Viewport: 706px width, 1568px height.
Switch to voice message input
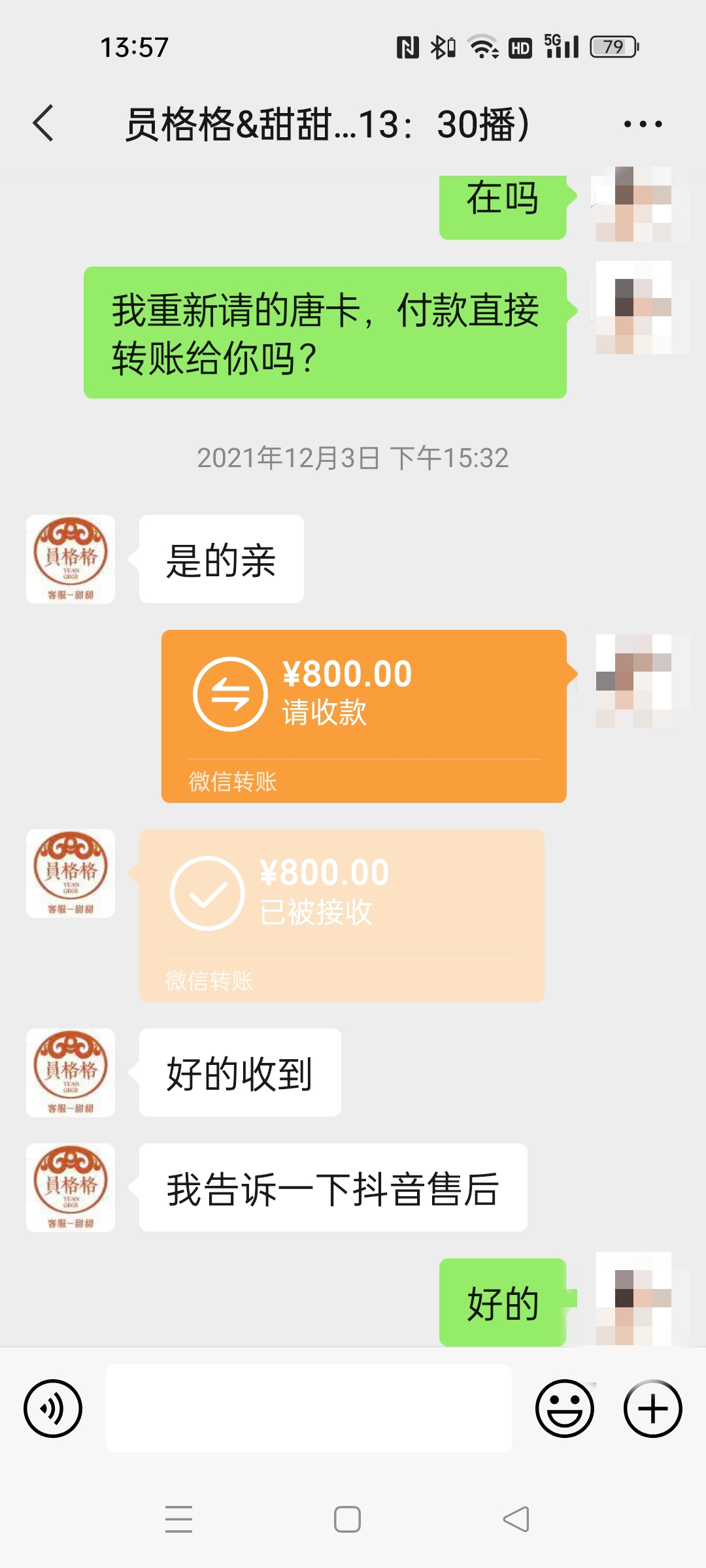point(53,1408)
